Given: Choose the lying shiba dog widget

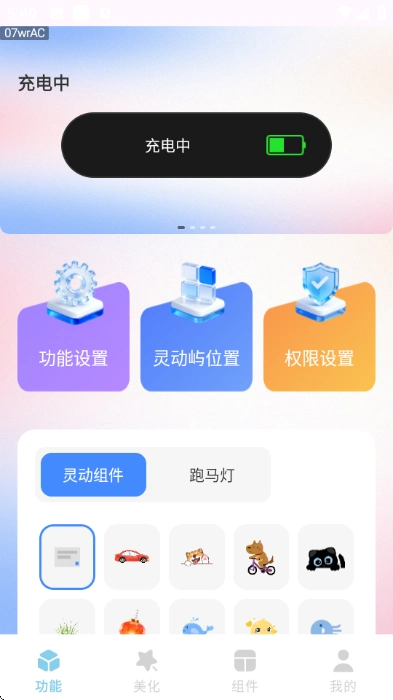Looking at the screenshot, I should click(196, 557).
